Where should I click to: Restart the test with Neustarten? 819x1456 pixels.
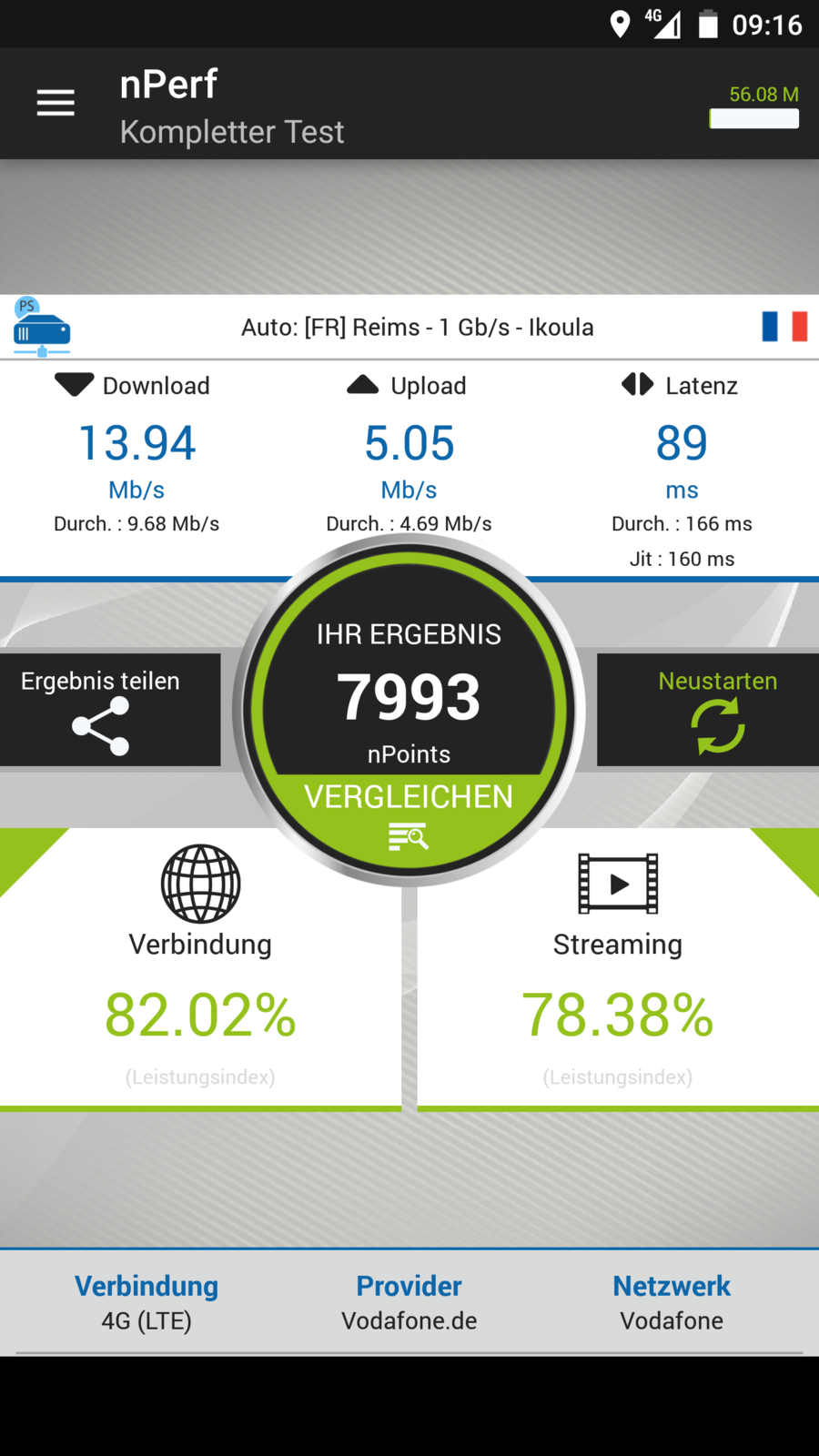coord(716,710)
